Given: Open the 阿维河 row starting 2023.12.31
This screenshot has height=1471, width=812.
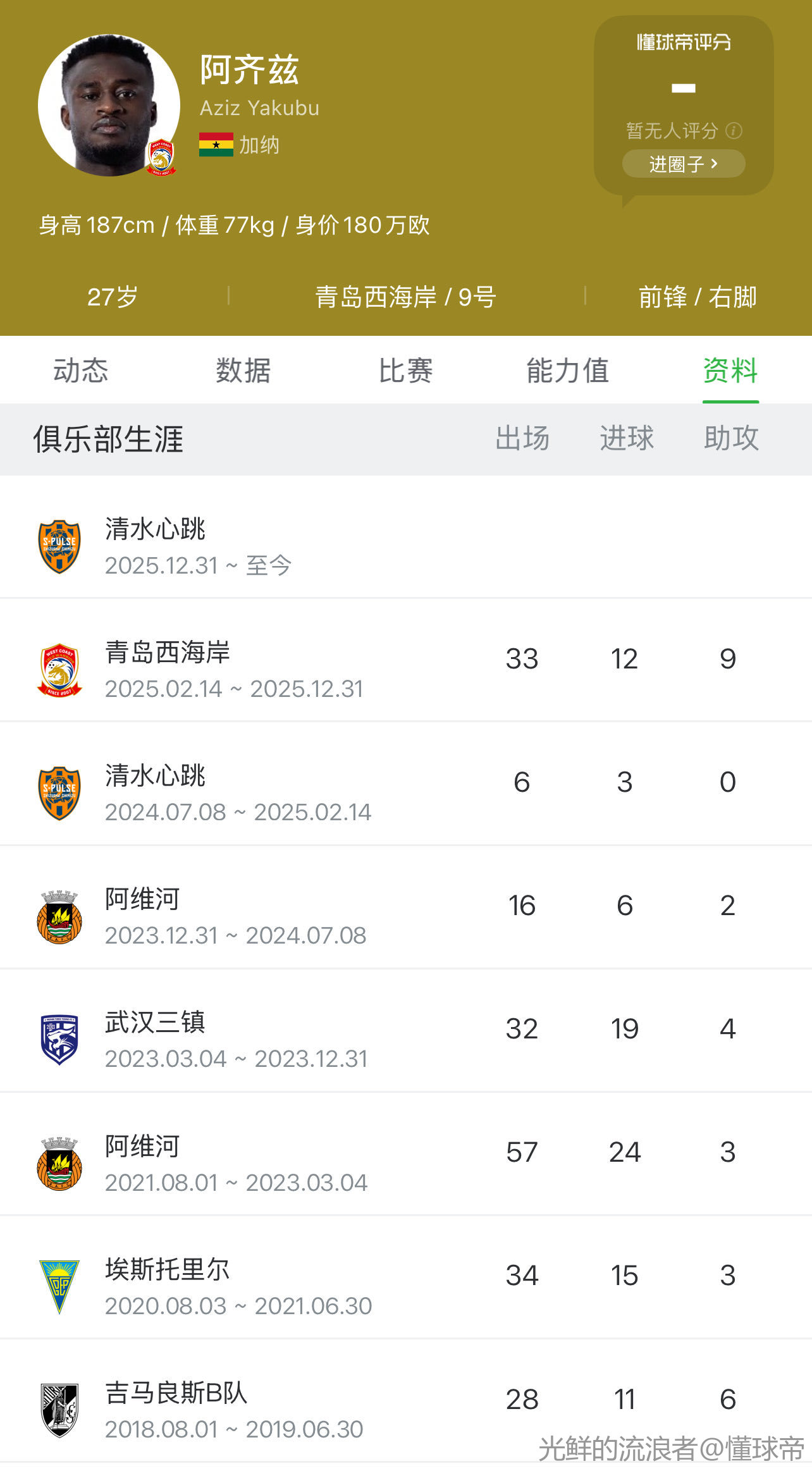Looking at the screenshot, I should (x=406, y=906).
